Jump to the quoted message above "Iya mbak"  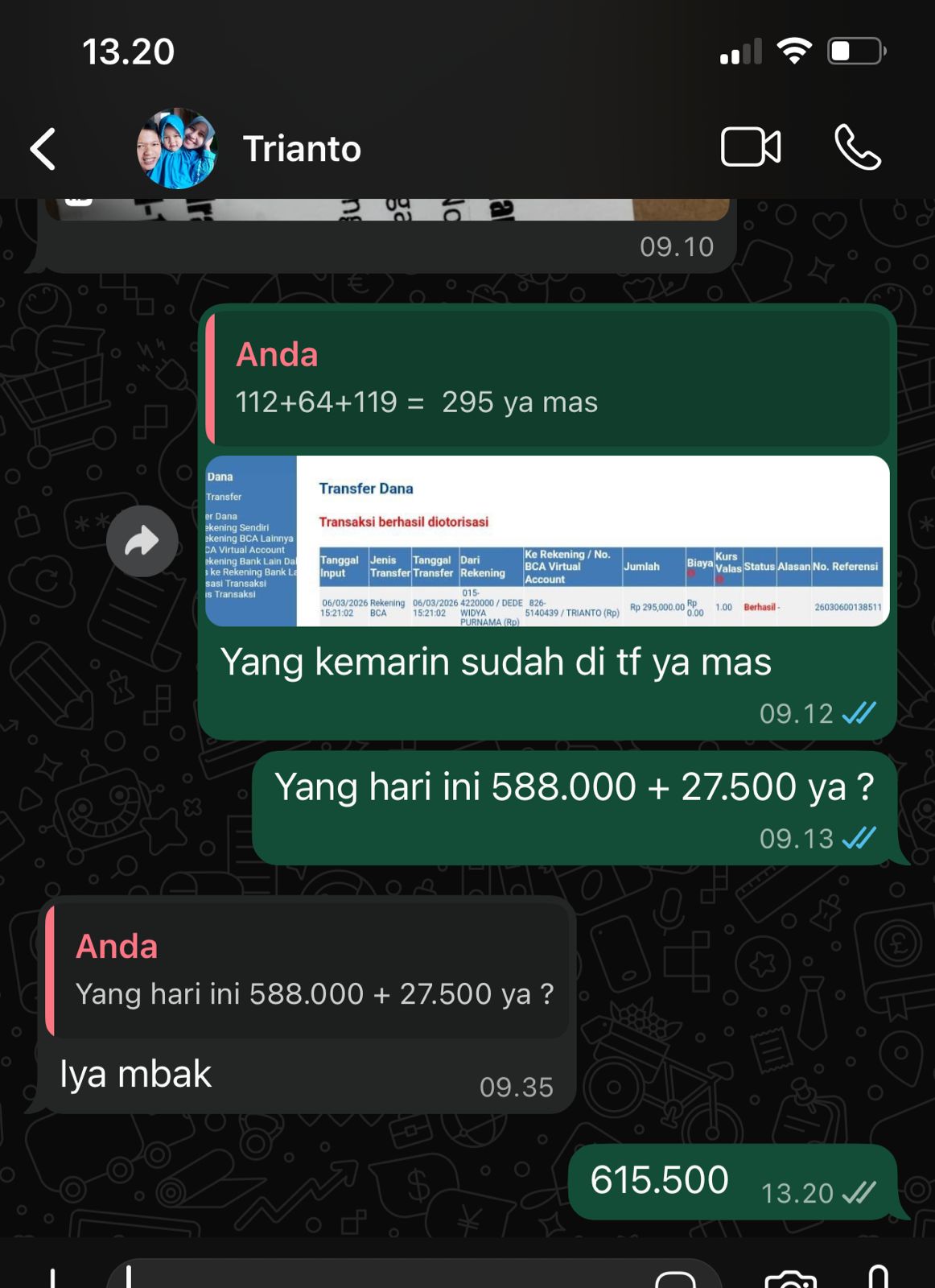(307, 971)
